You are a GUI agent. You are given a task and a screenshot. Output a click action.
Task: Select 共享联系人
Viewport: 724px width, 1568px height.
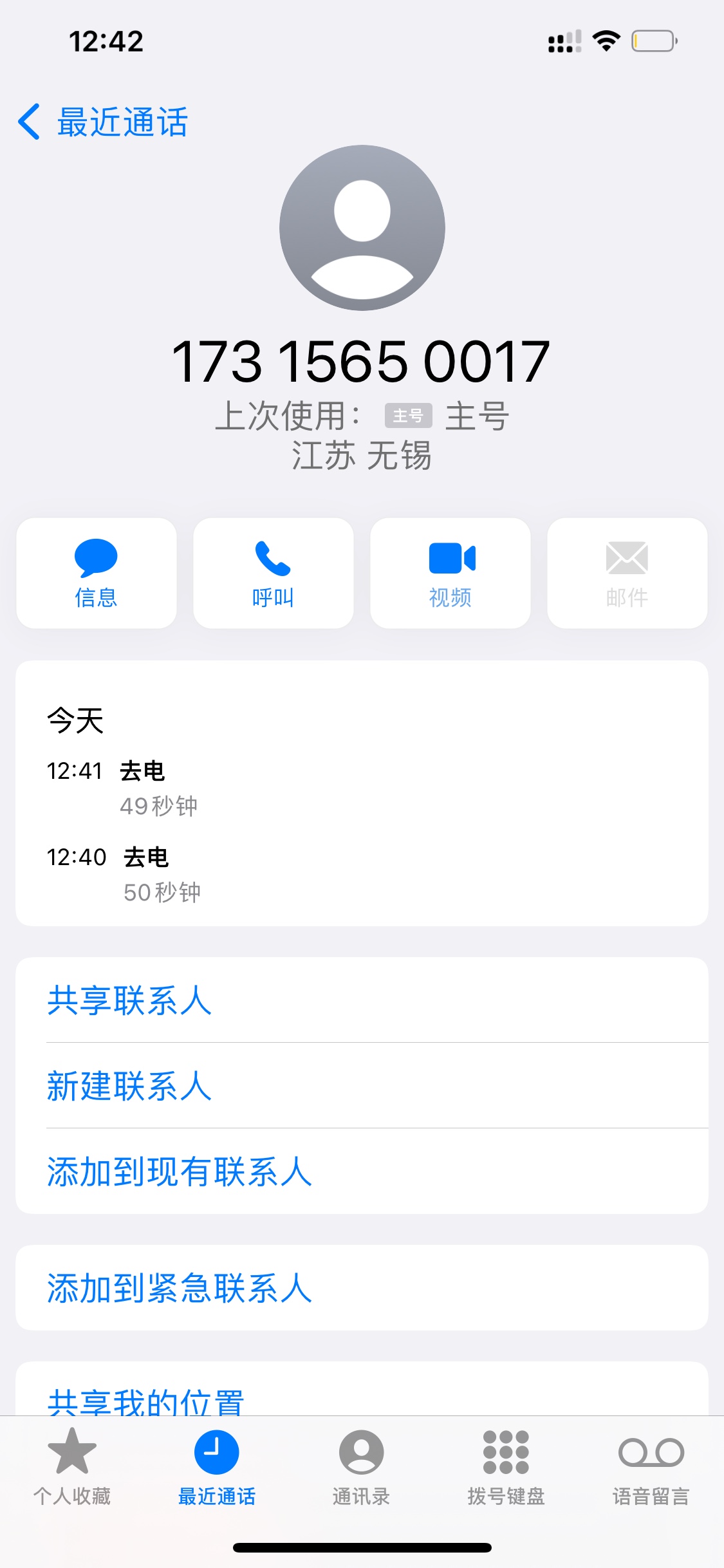(x=129, y=1001)
